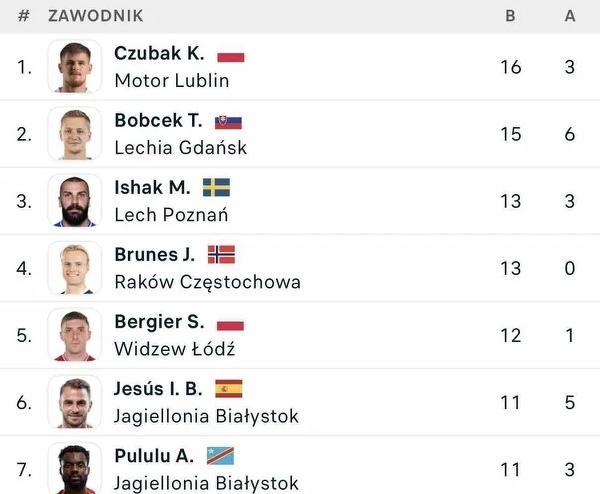Open Jesús I. B. player details

click(160, 389)
